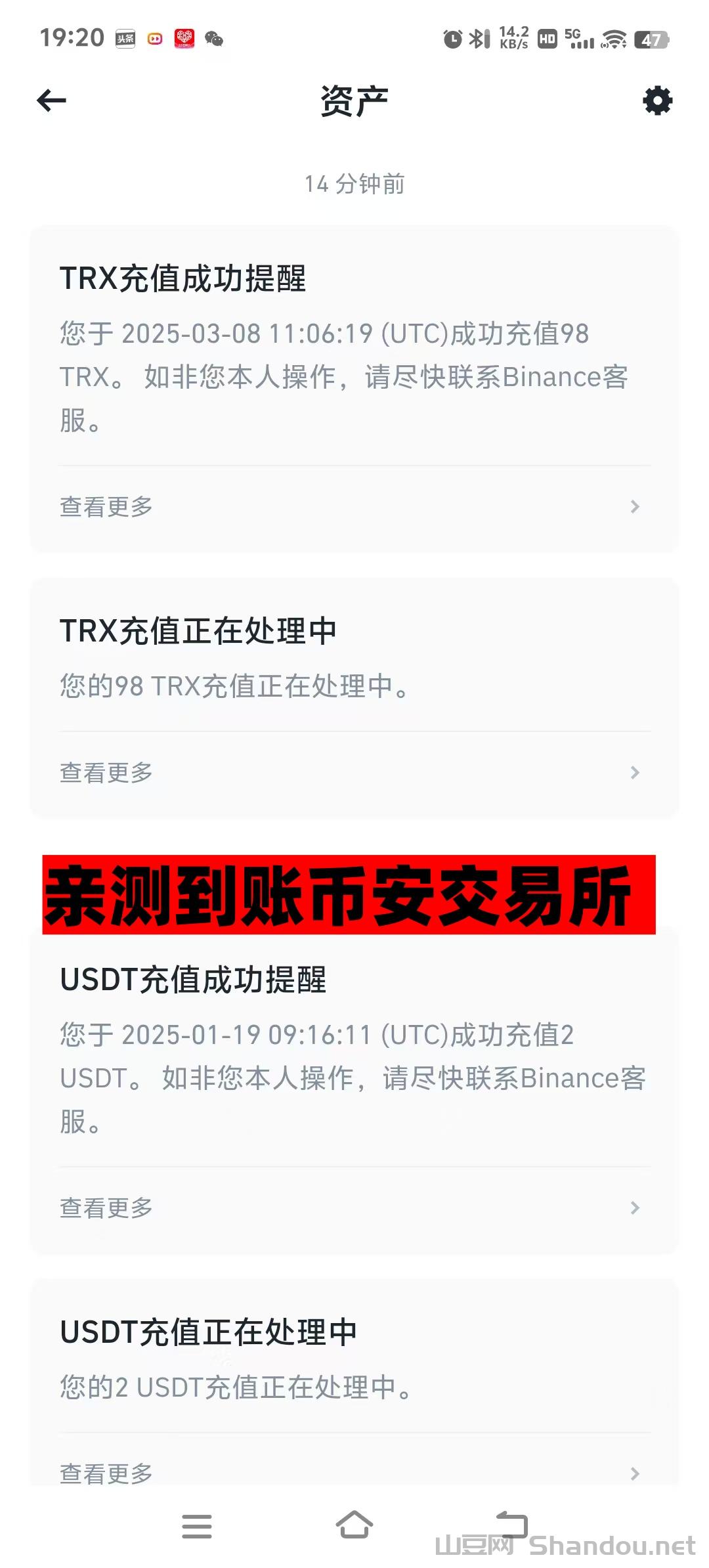Tap the recent apps button in navigation bar

click(196, 1523)
